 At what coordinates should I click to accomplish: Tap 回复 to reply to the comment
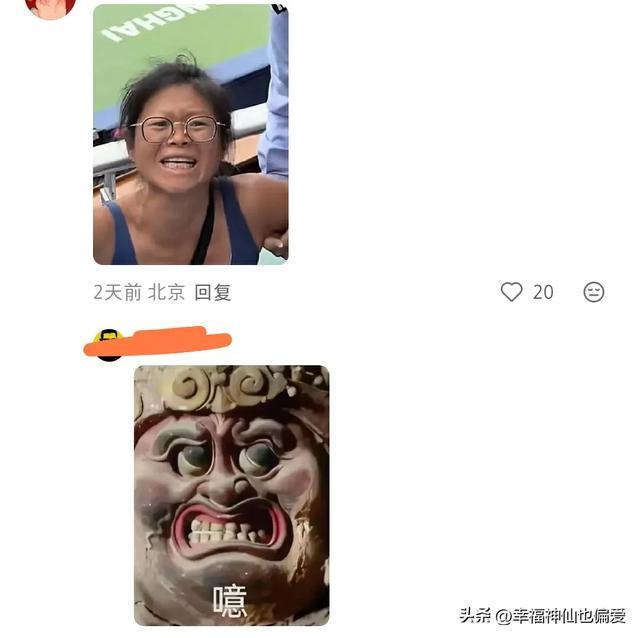tap(212, 292)
